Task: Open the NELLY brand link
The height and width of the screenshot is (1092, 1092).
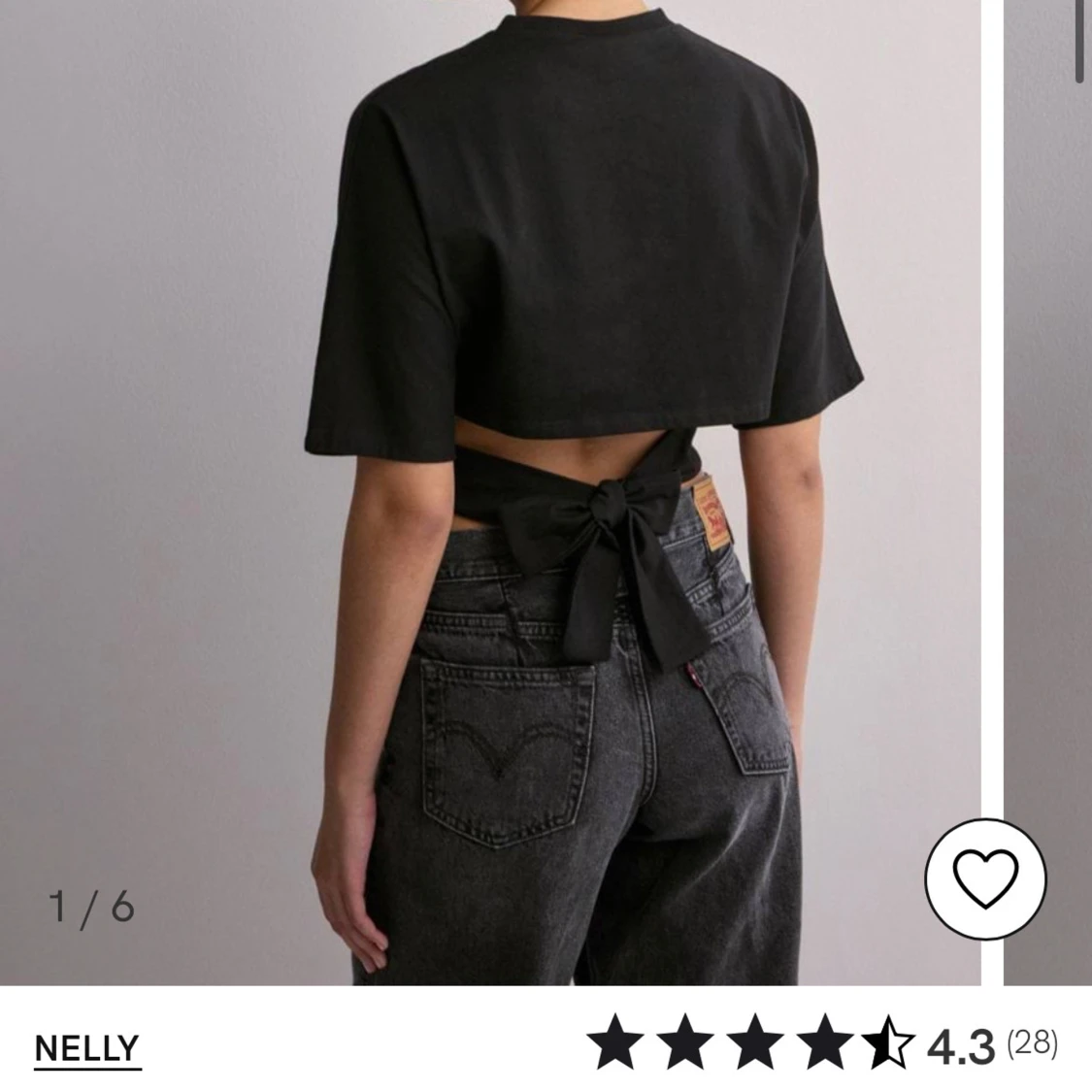Action: pos(87,1048)
